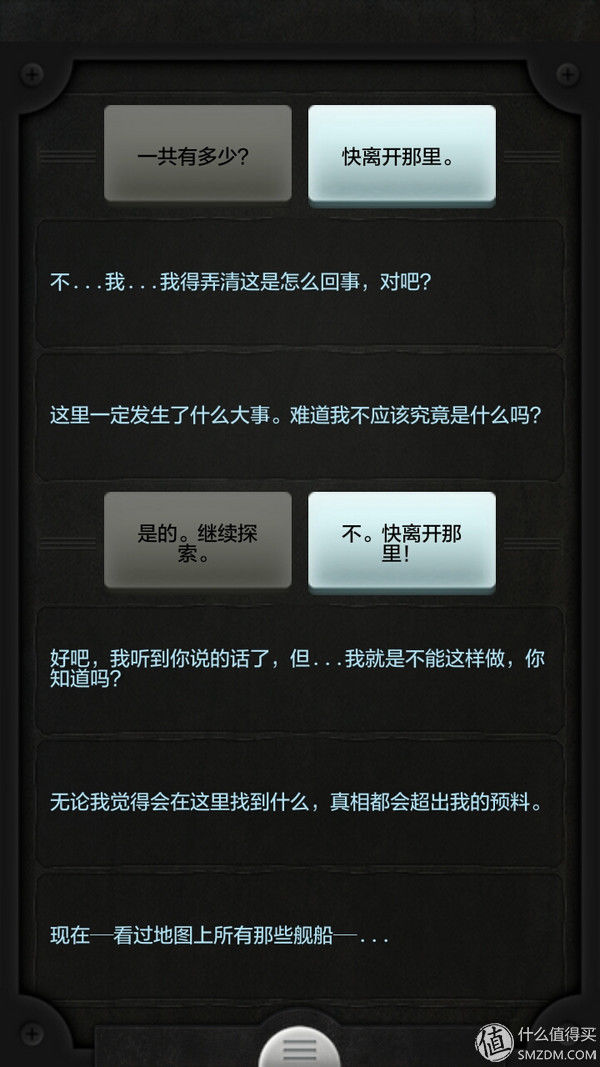This screenshot has height=1067, width=600.
Task: Pick the option 是的。继续探索。
Action: coord(198,540)
